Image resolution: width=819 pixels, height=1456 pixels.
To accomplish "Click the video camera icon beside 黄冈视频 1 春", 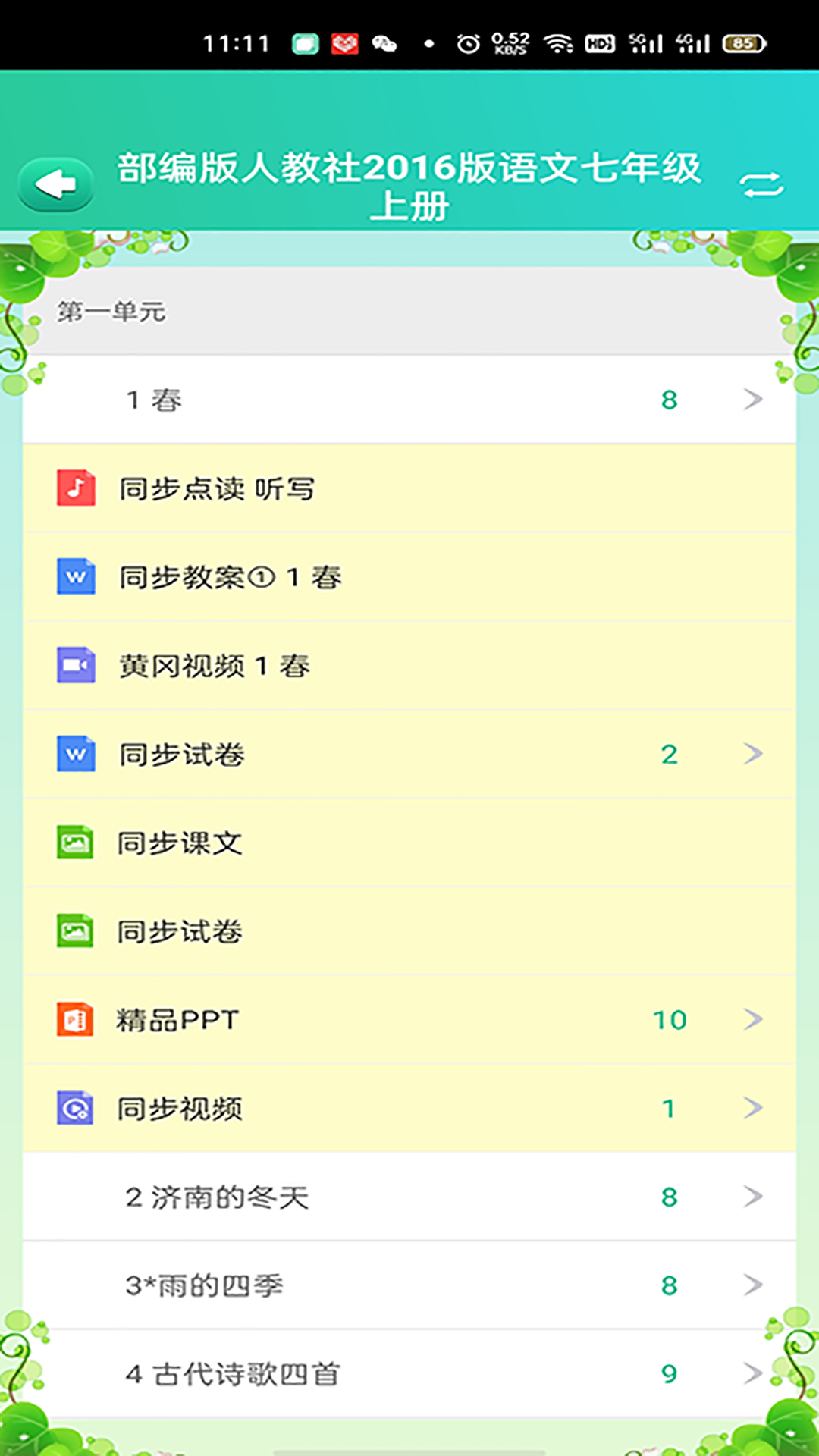I will pyautogui.click(x=74, y=665).
